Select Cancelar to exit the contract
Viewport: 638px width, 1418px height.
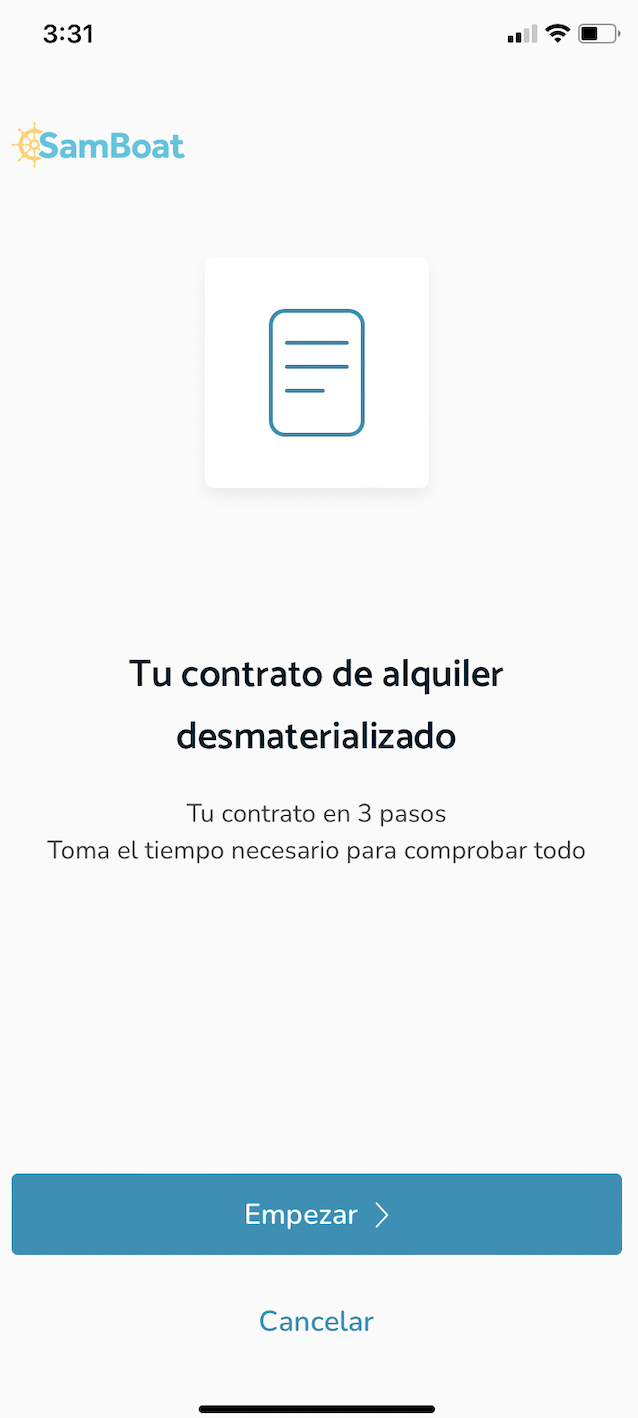316,1321
